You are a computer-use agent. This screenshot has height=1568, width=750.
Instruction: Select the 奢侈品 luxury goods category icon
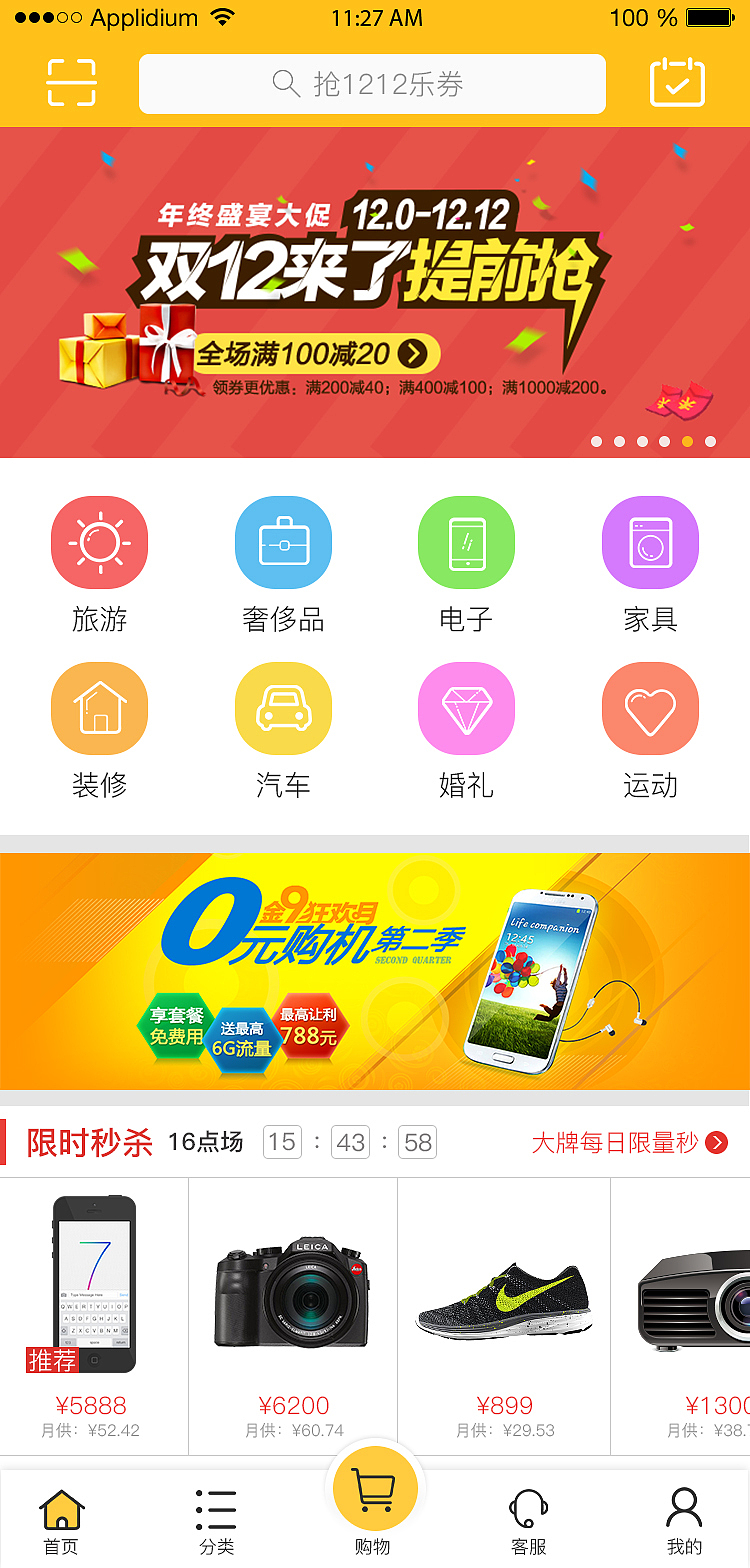[x=283, y=542]
